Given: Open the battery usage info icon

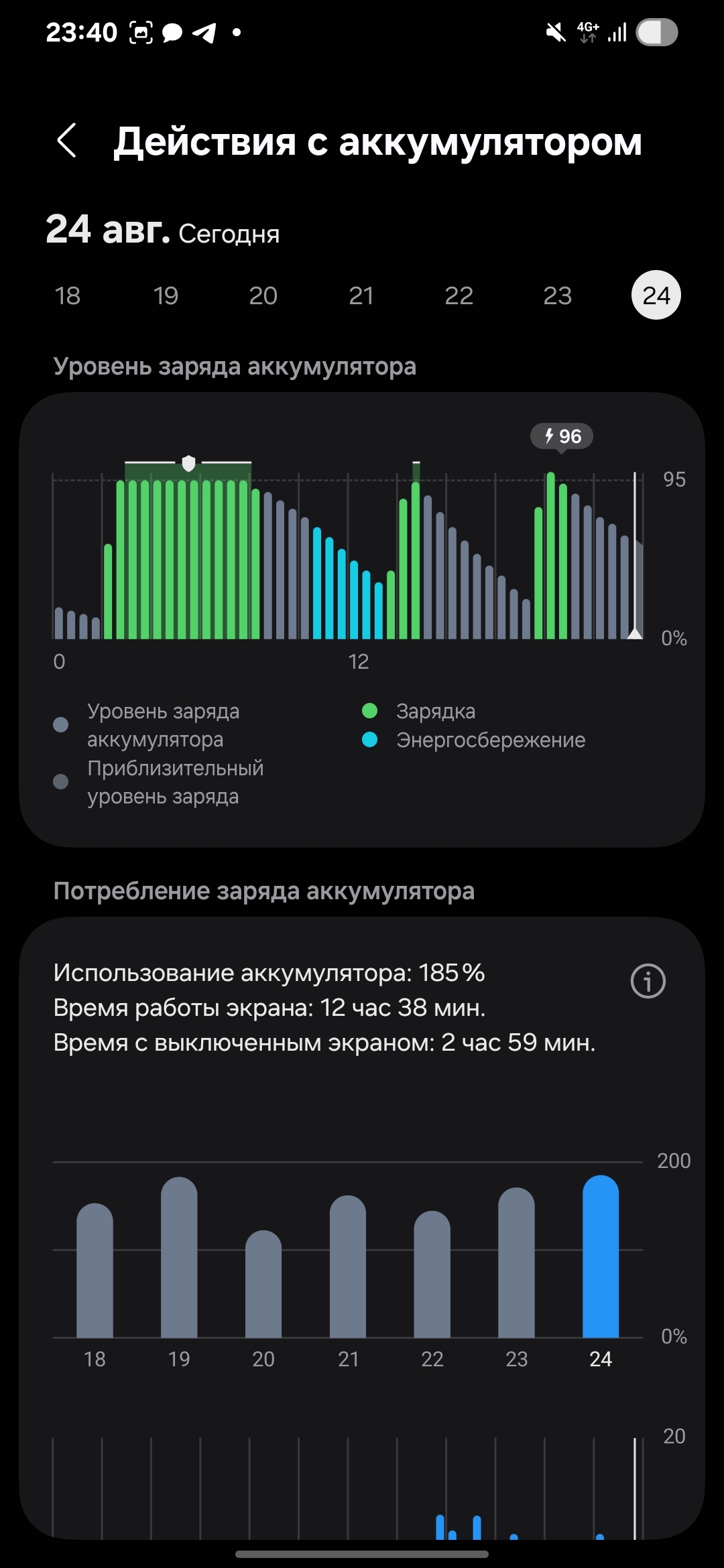Looking at the screenshot, I should pyautogui.click(x=648, y=981).
